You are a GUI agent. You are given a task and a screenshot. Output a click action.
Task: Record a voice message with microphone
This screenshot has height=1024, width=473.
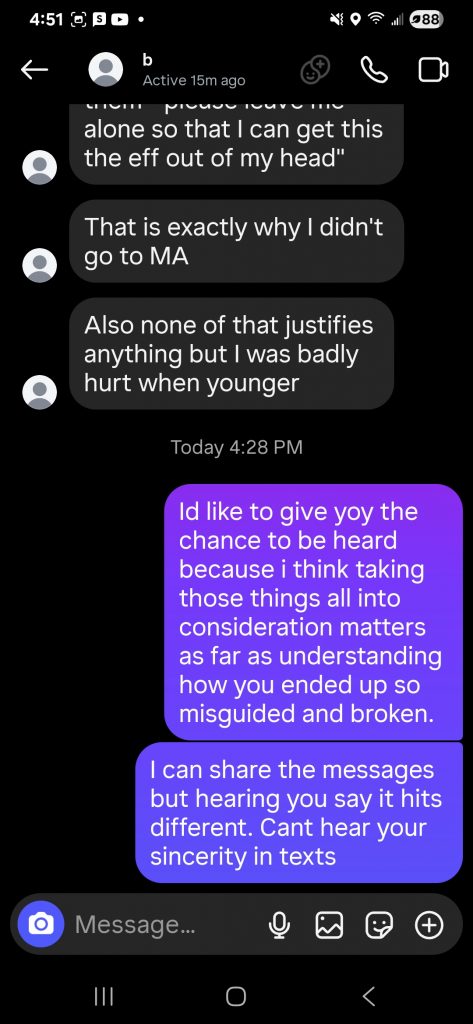pyautogui.click(x=280, y=924)
